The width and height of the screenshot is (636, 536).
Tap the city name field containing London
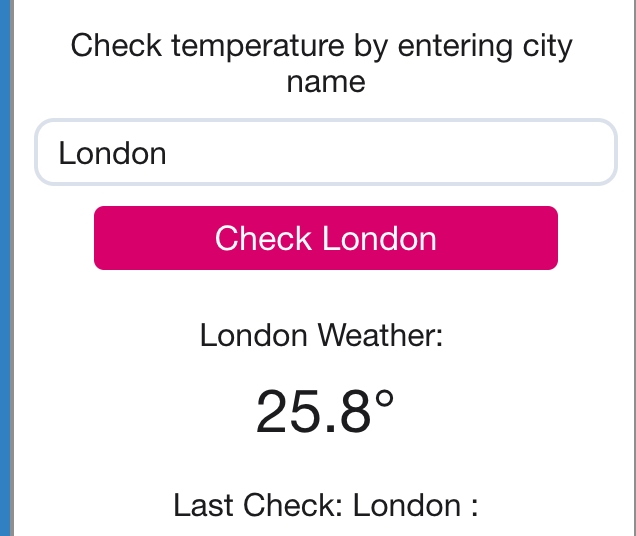[x=325, y=153]
